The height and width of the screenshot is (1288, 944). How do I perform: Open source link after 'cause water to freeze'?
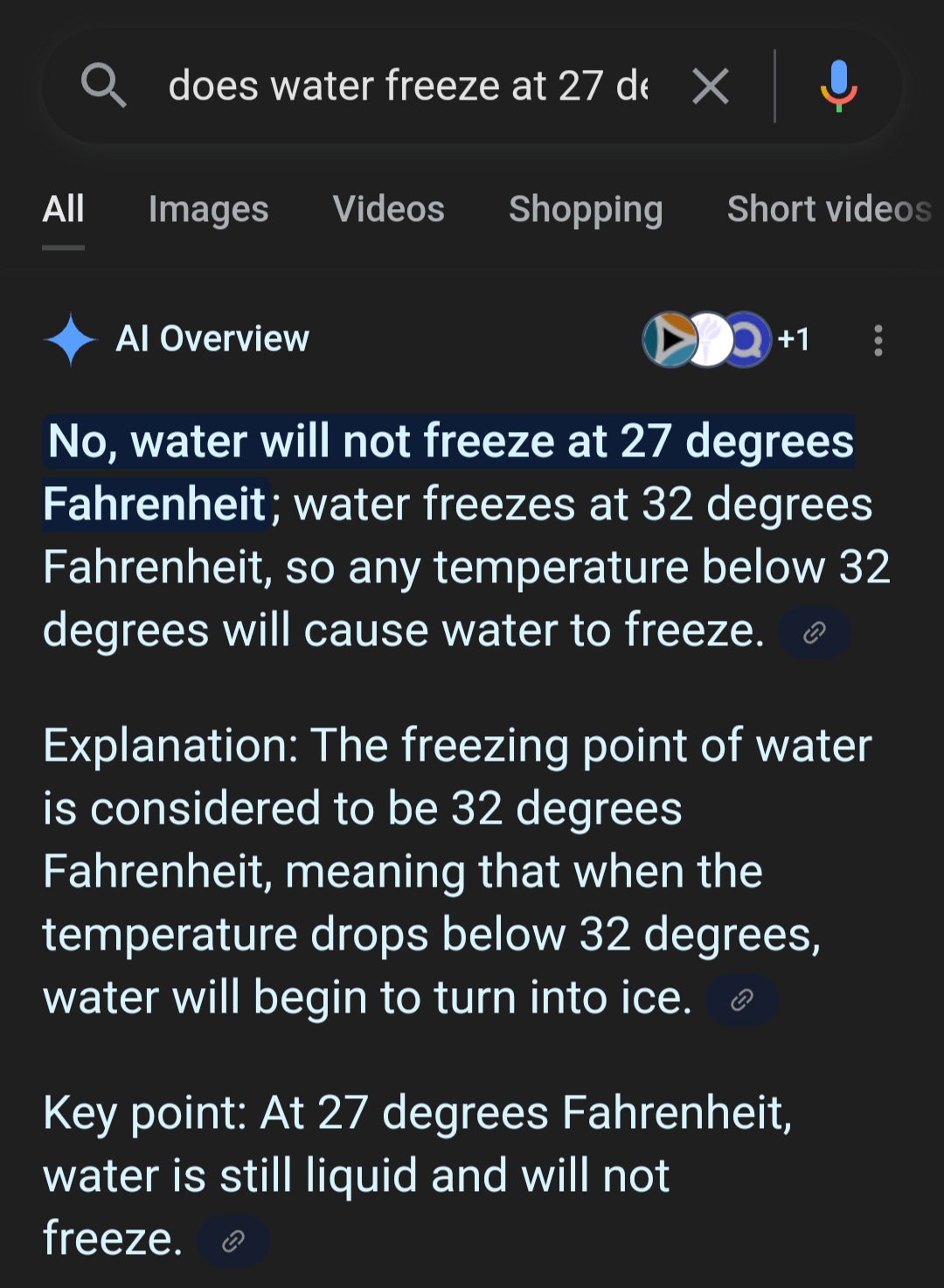pos(814,632)
